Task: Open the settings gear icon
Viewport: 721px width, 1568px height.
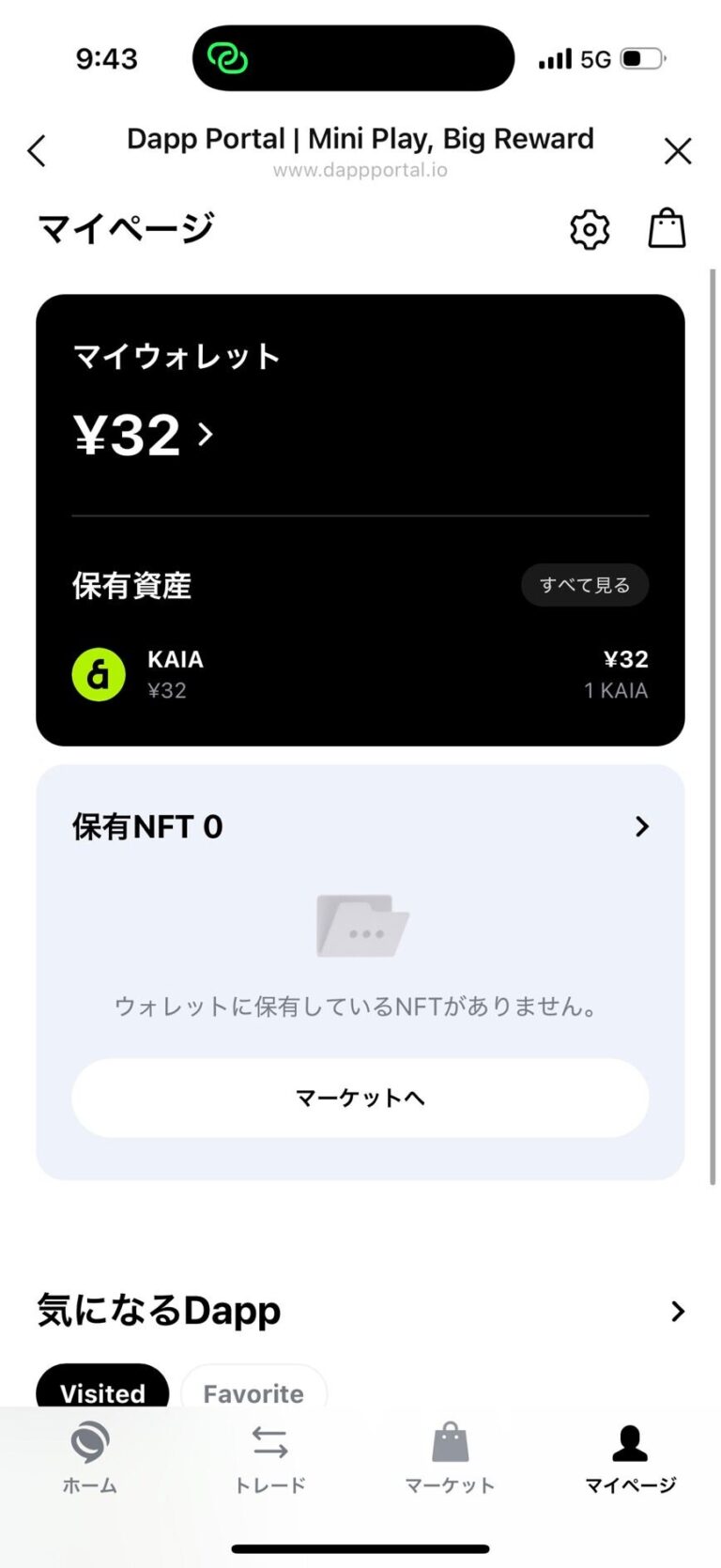Action: [x=589, y=228]
